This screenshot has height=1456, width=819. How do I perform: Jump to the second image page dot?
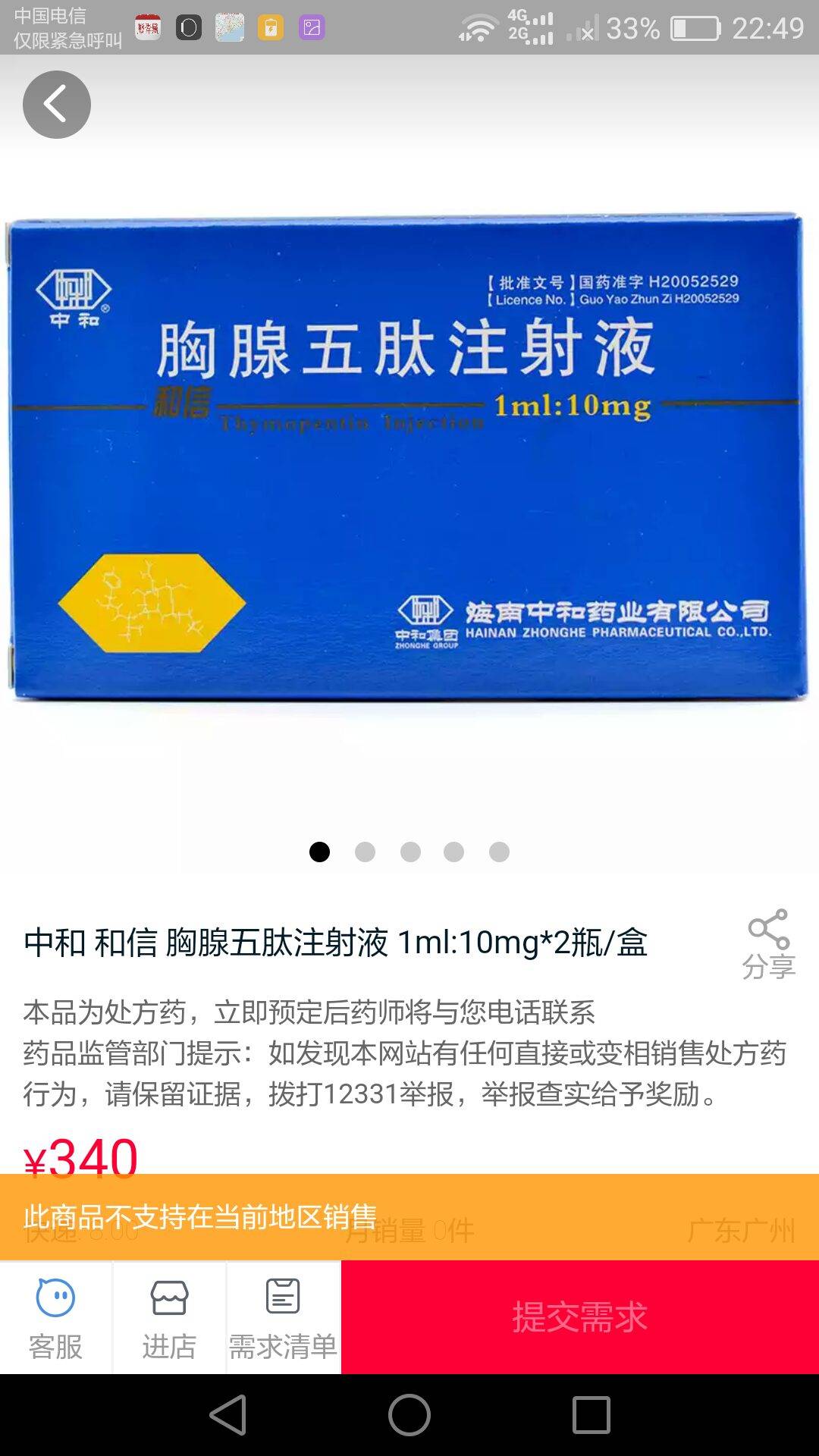[x=365, y=852]
